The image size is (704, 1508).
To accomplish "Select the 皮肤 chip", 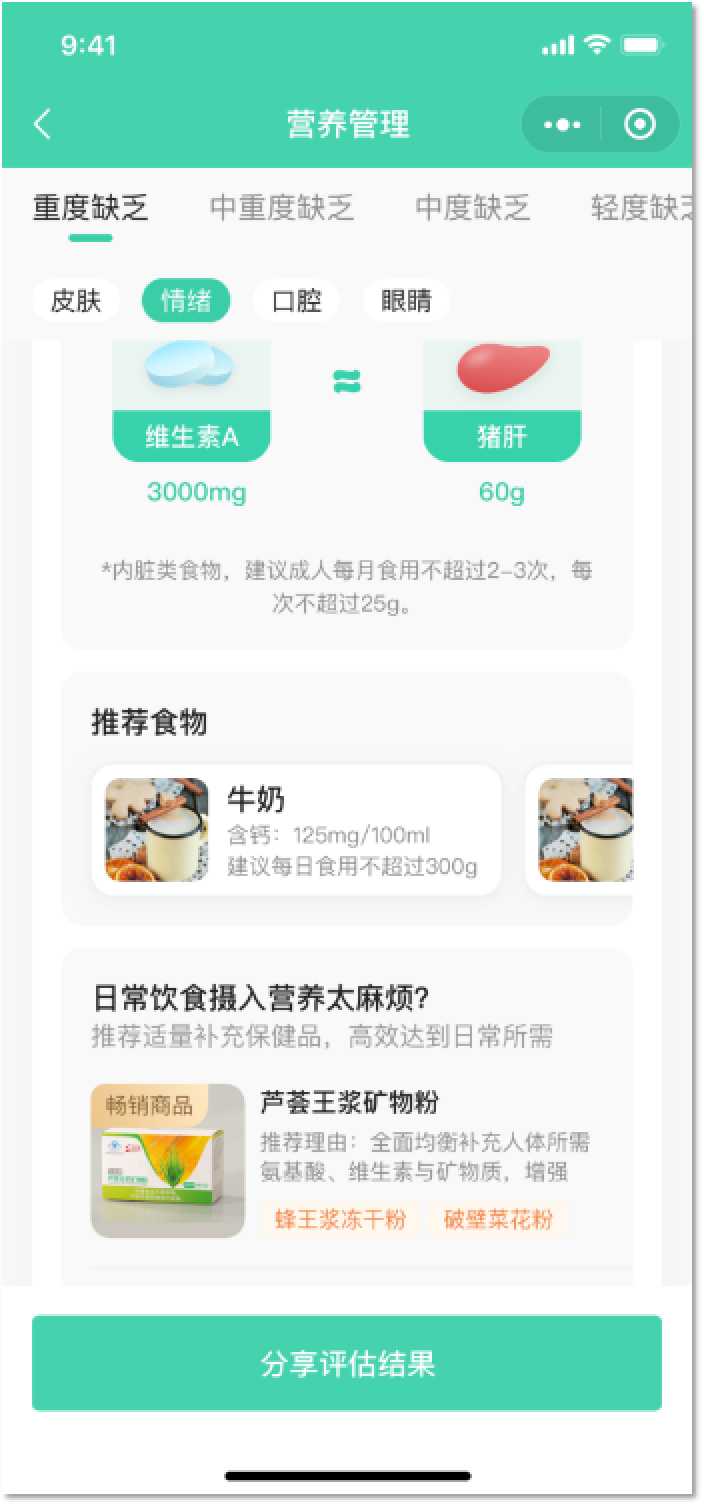I will [76, 301].
